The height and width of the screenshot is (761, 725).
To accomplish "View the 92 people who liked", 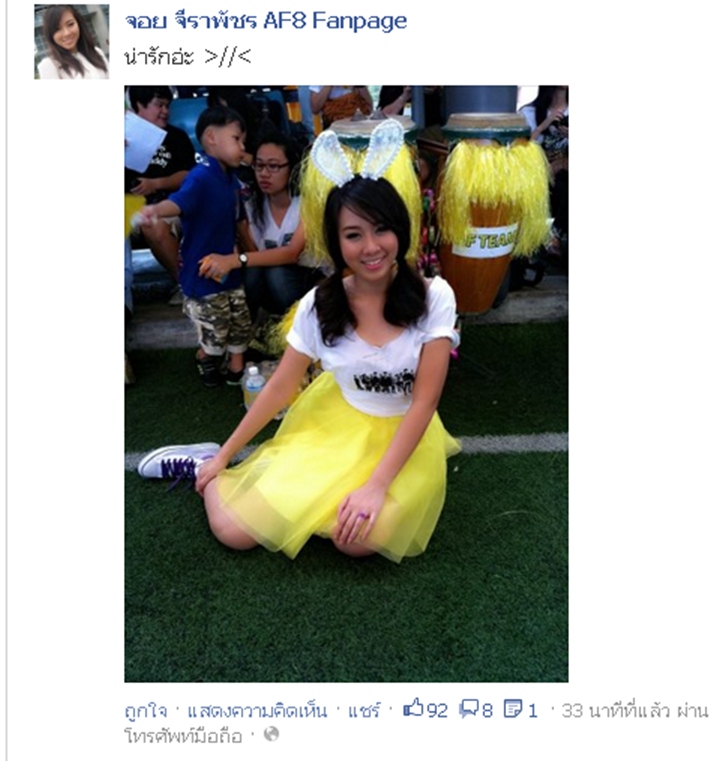I will pos(425,711).
